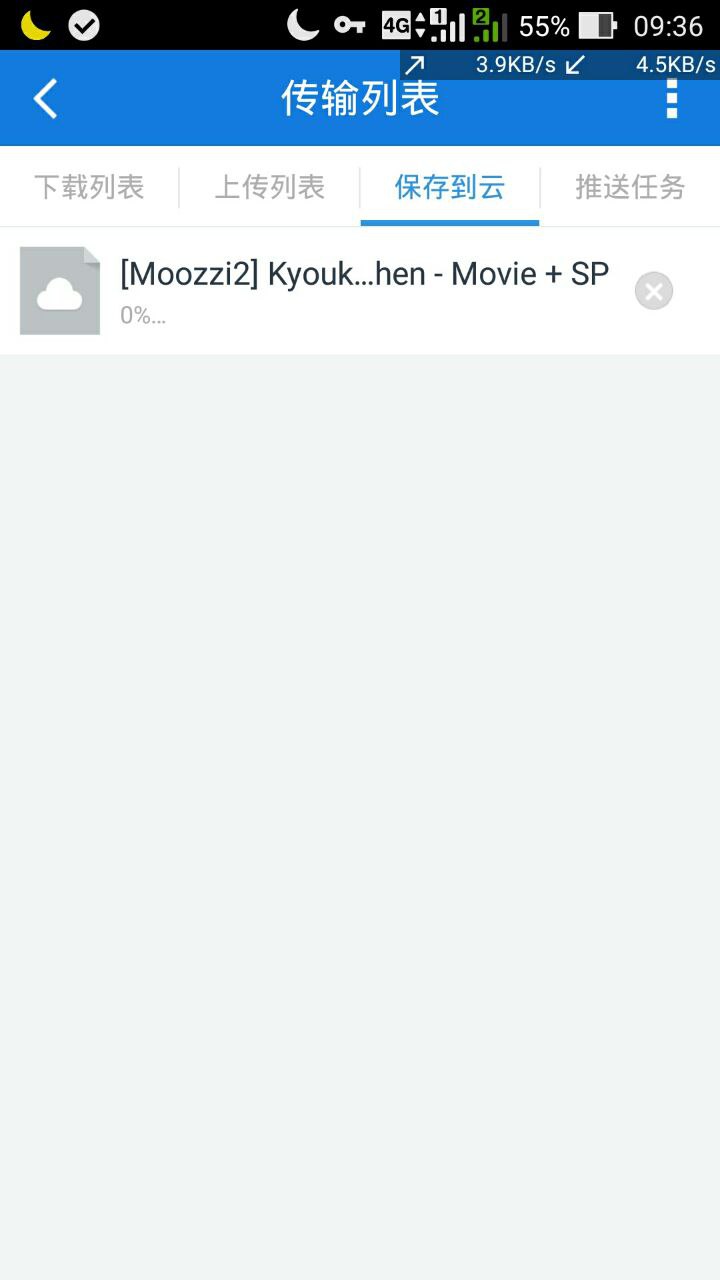The image size is (720, 1280).
Task: Select the 保存到云 tab
Action: tap(450, 187)
